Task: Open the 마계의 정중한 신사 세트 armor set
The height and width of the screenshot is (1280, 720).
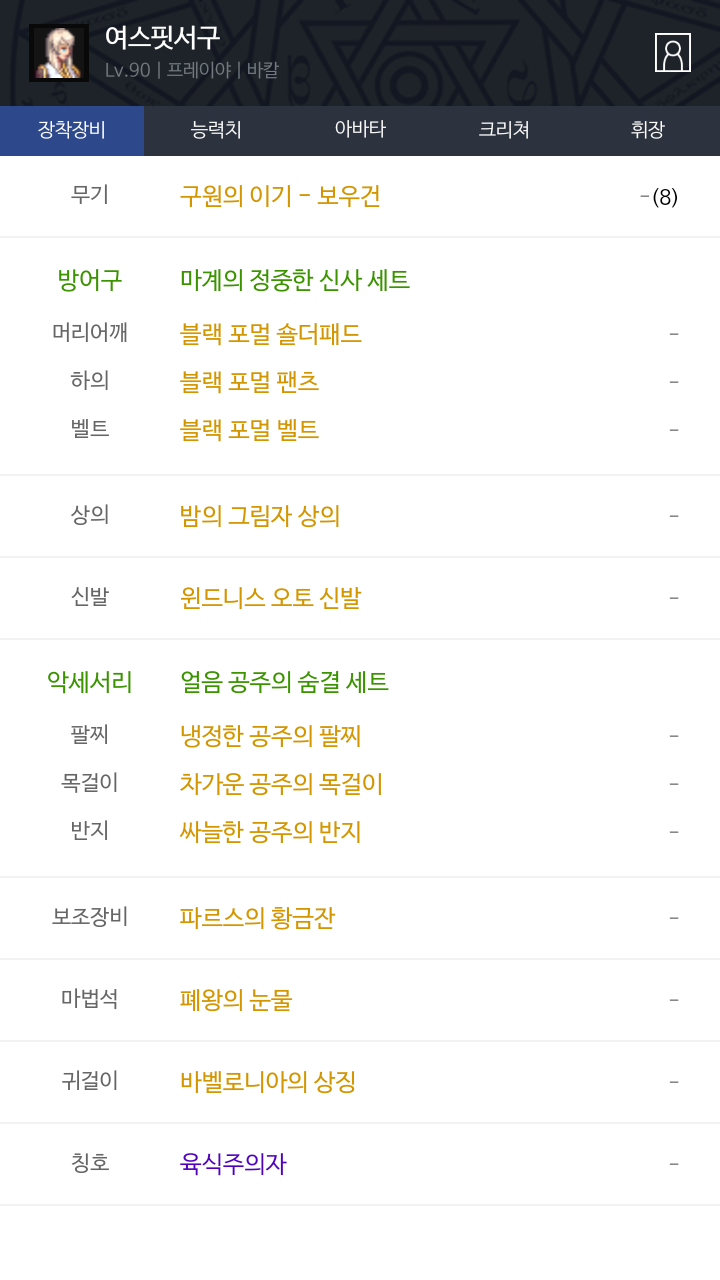Action: (x=295, y=280)
